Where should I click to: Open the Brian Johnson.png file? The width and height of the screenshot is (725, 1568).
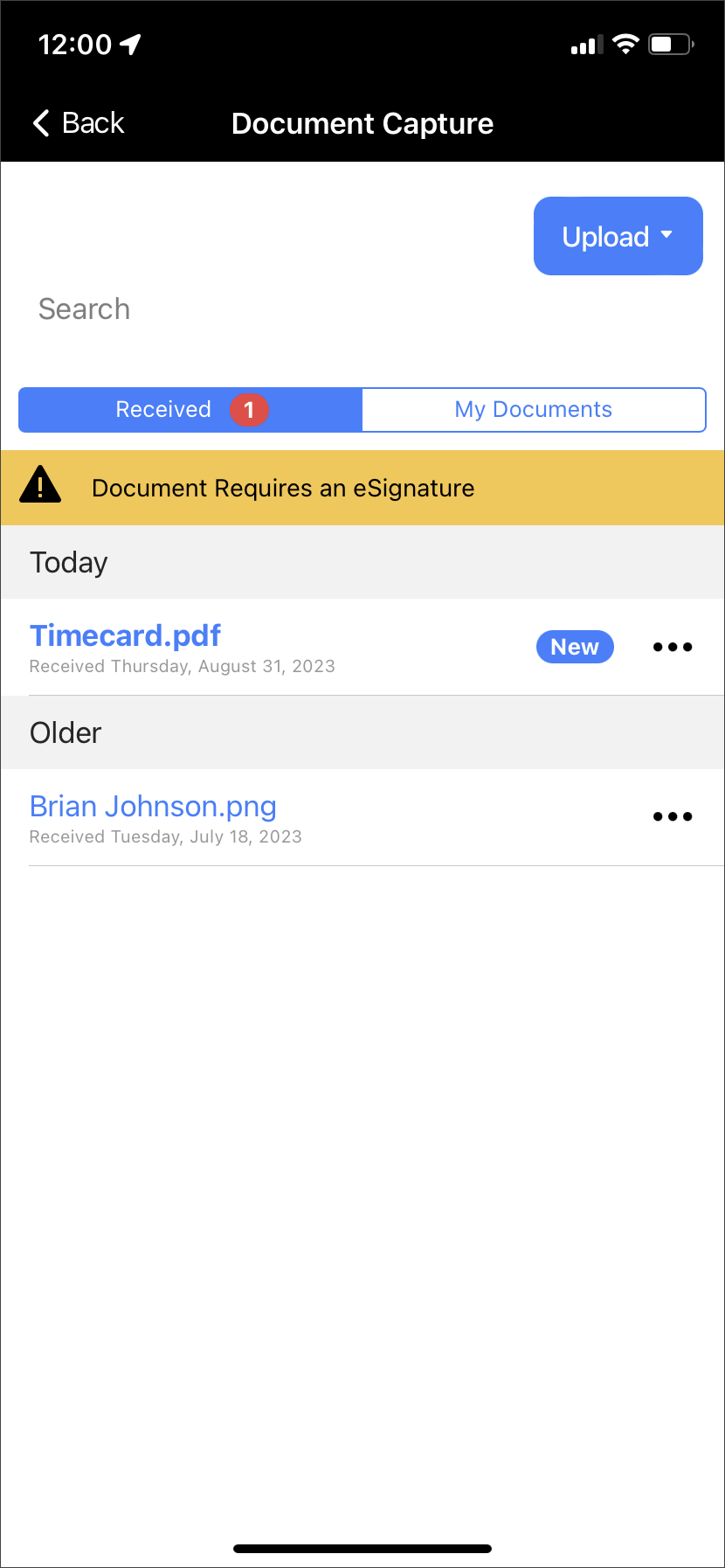[153, 806]
